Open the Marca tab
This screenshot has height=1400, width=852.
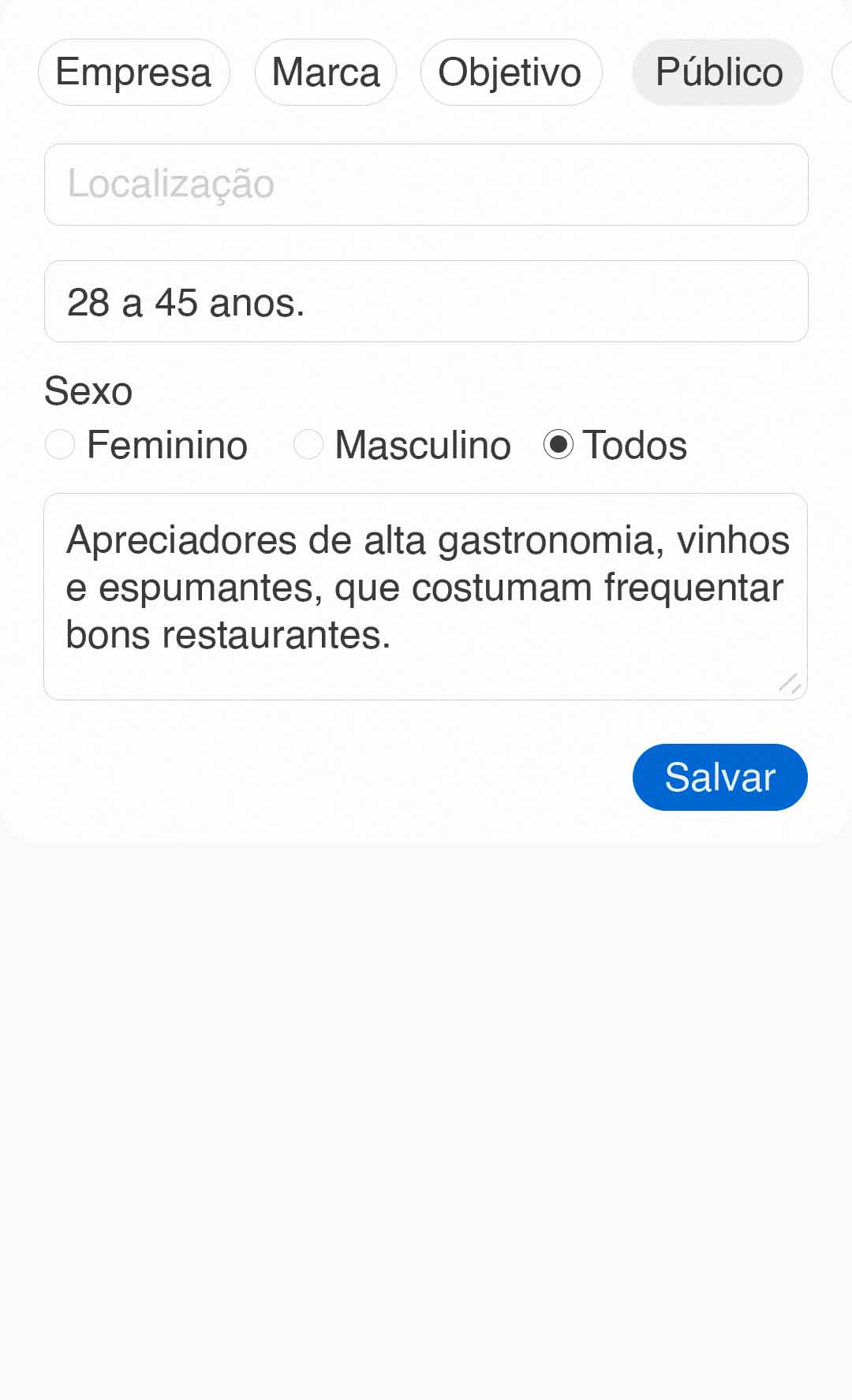click(x=325, y=73)
